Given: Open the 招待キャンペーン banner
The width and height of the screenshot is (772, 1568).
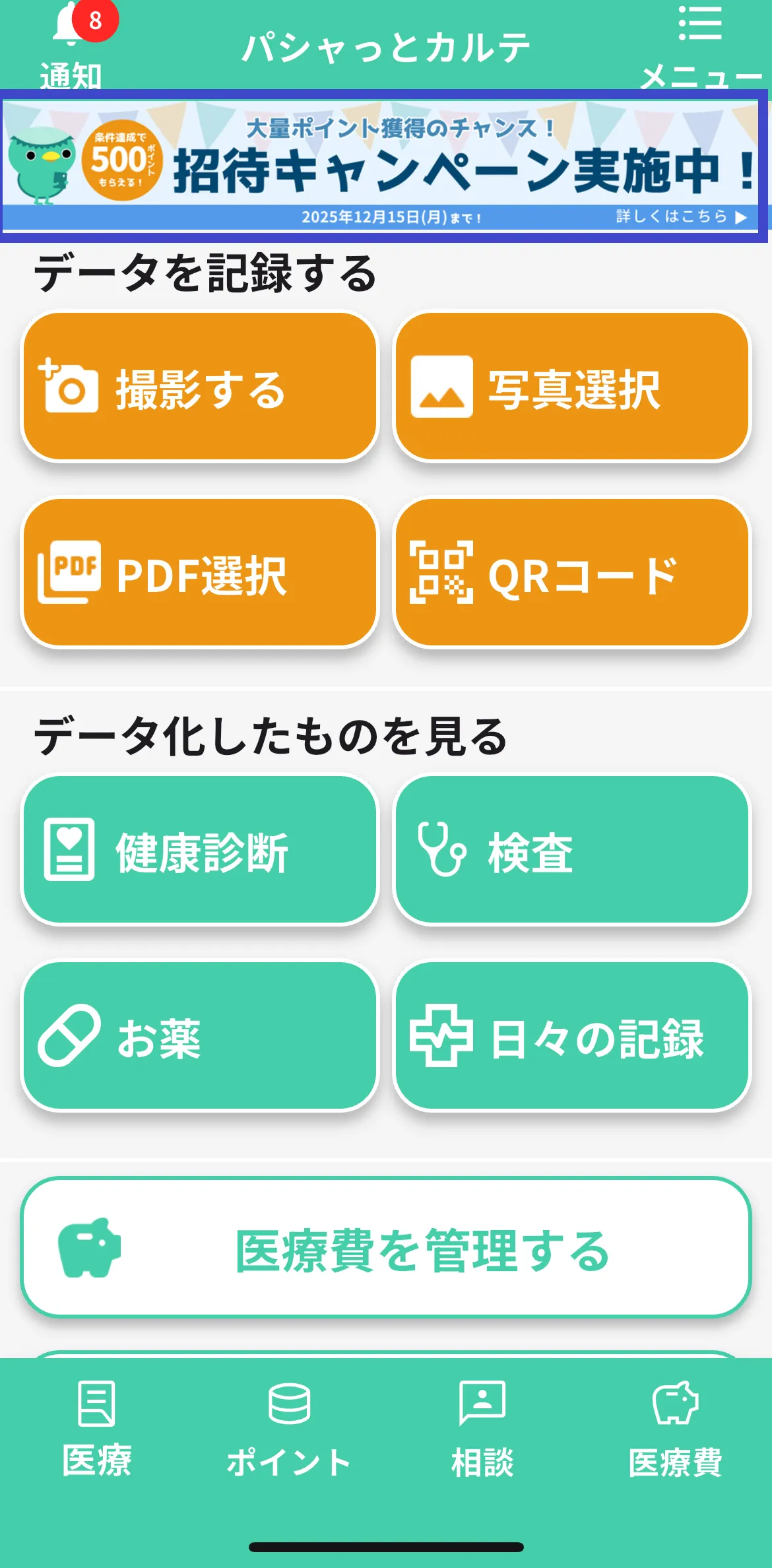Looking at the screenshot, I should click(x=383, y=166).
